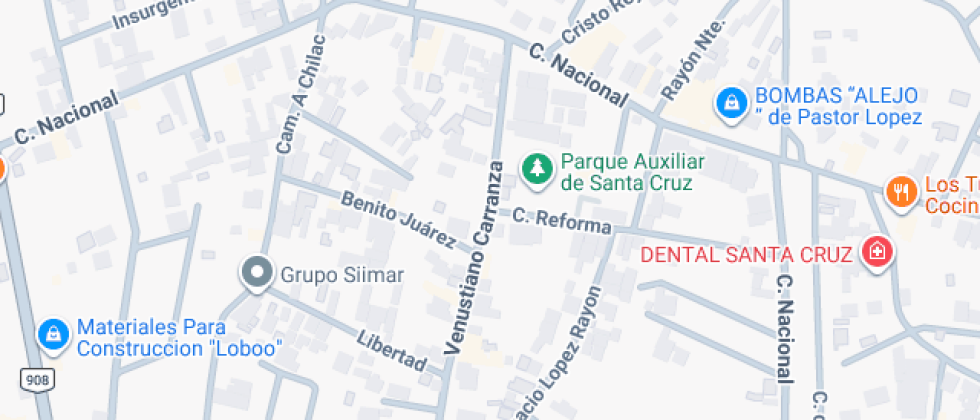The width and height of the screenshot is (980, 420).
Task: Open the Grupo Siimar place pin
Action: pos(258,273)
